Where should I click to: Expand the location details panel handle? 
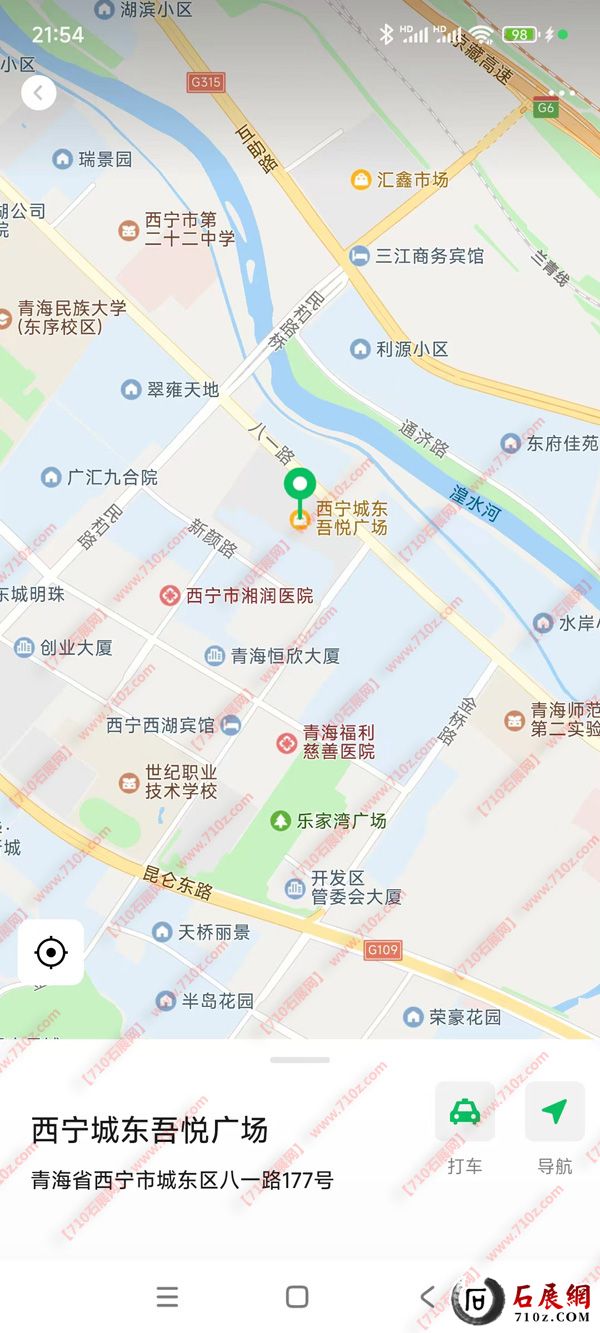[x=299, y=1060]
